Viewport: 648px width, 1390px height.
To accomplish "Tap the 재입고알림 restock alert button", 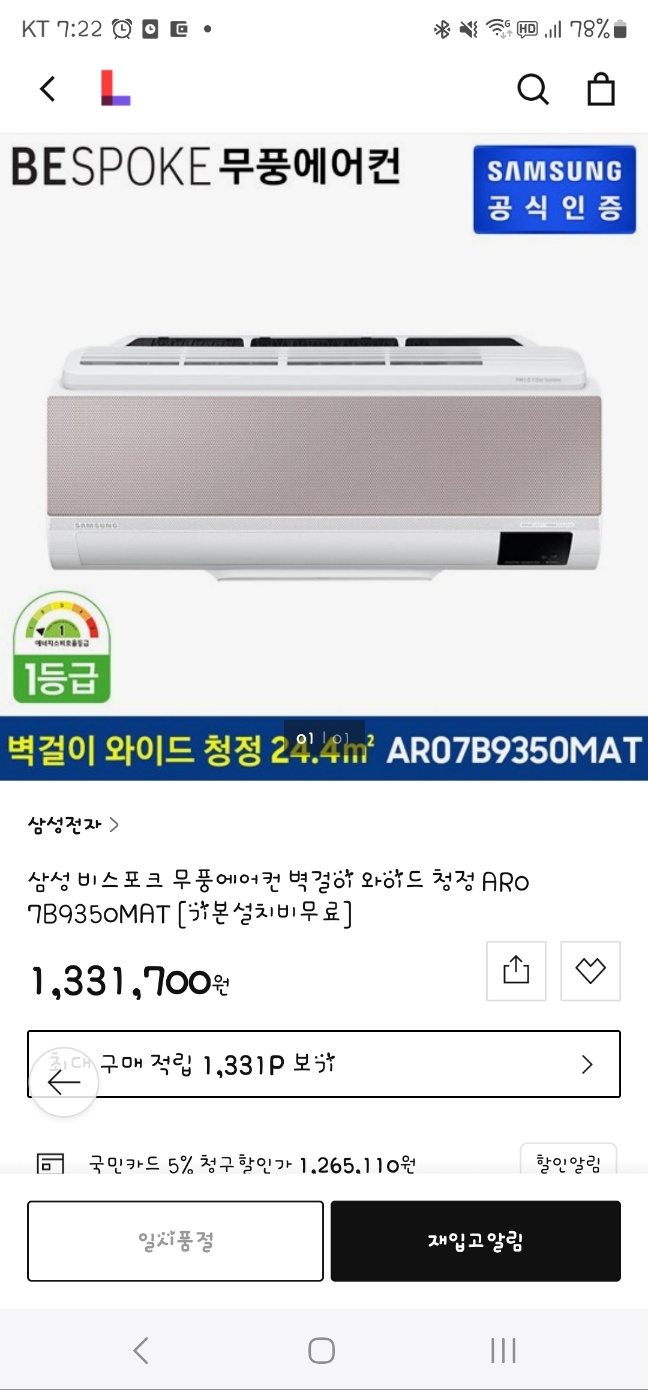I will [x=475, y=1241].
